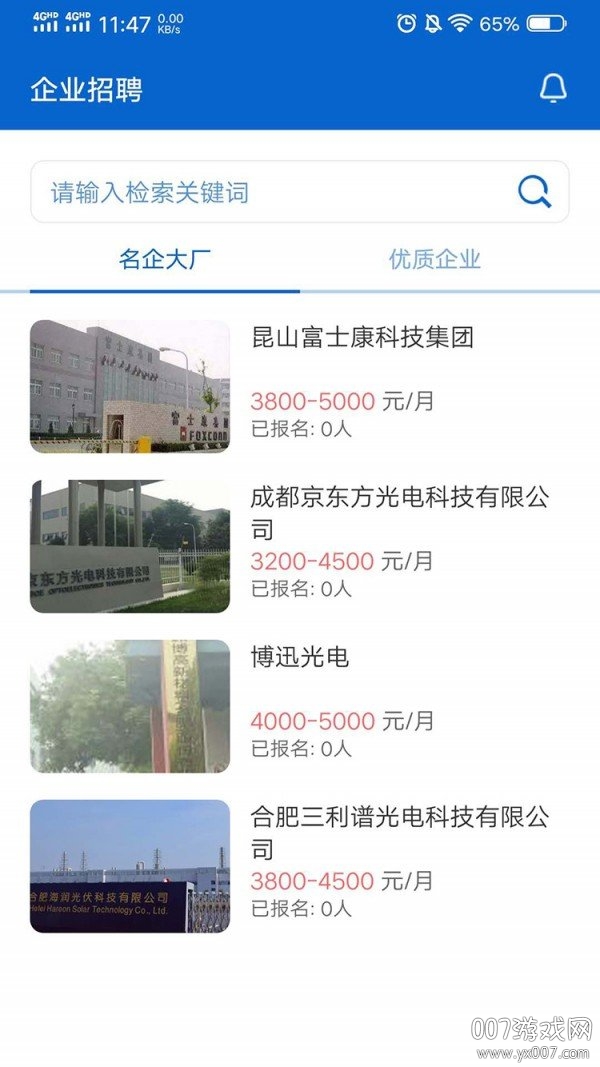This screenshot has width=600, height=1067.
Task: Open the notifications bell
Action: click(x=553, y=88)
